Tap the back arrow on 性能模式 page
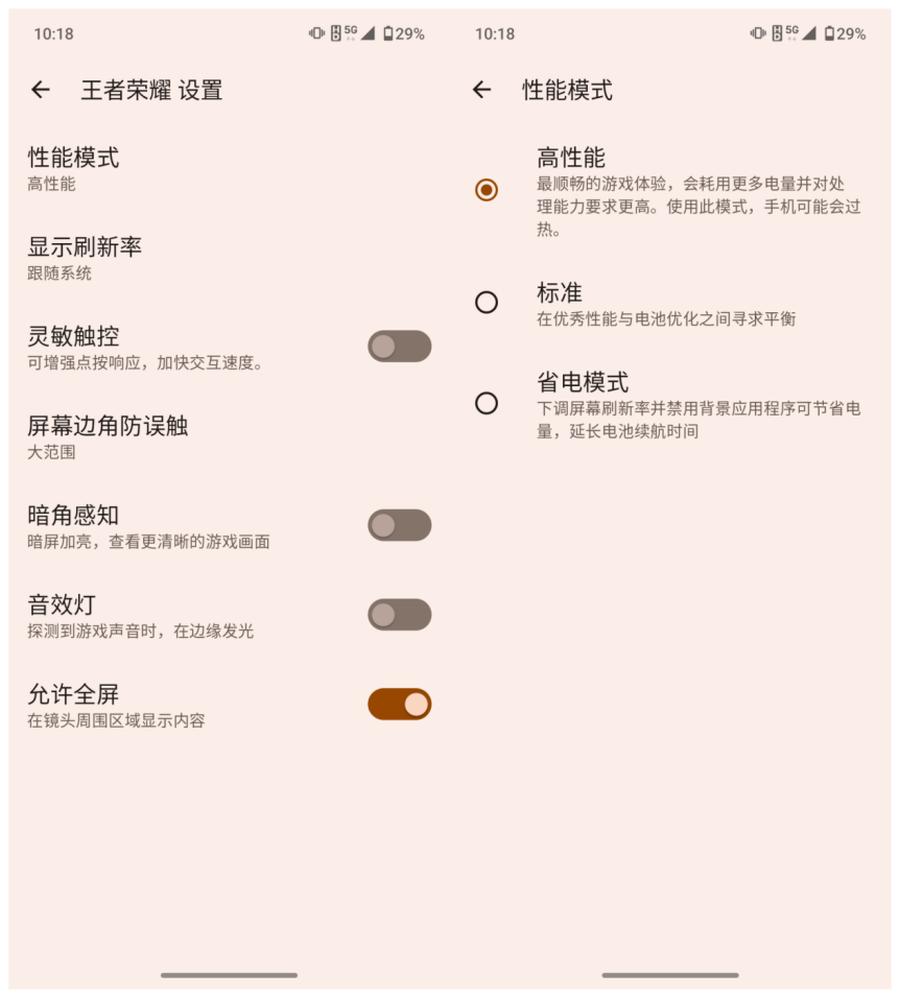Screen dimensions: 900x998 (483, 90)
